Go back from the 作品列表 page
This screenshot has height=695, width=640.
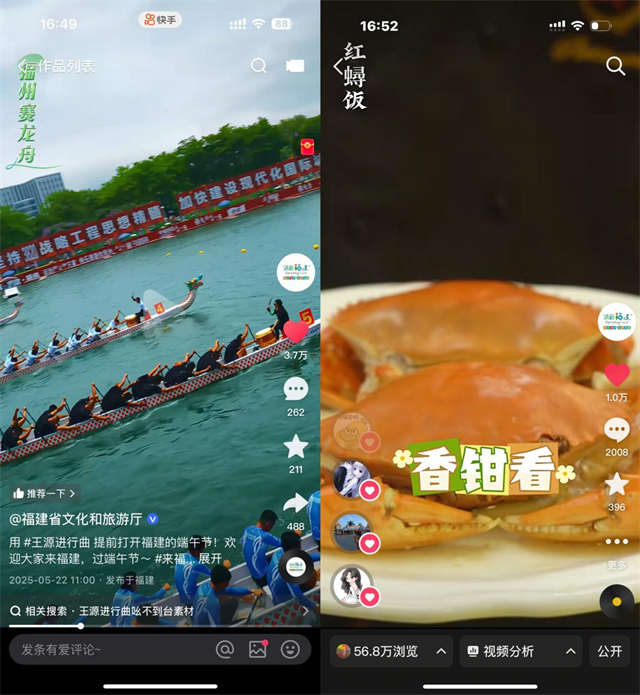(x=24, y=66)
